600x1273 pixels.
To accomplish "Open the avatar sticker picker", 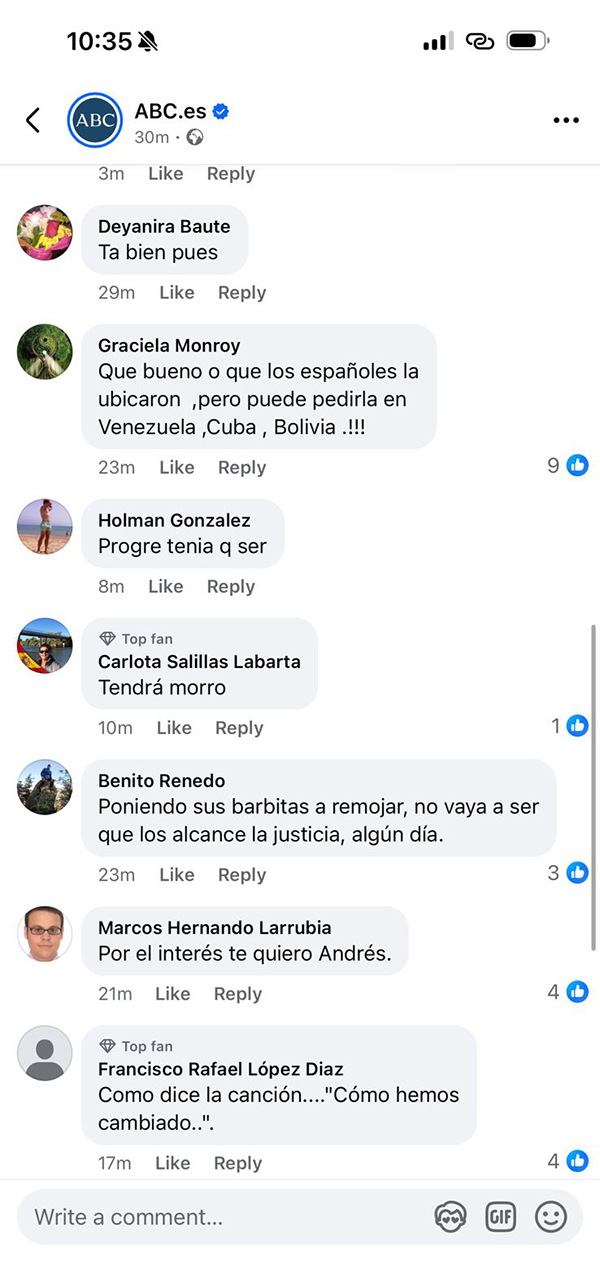I will [x=451, y=1216].
